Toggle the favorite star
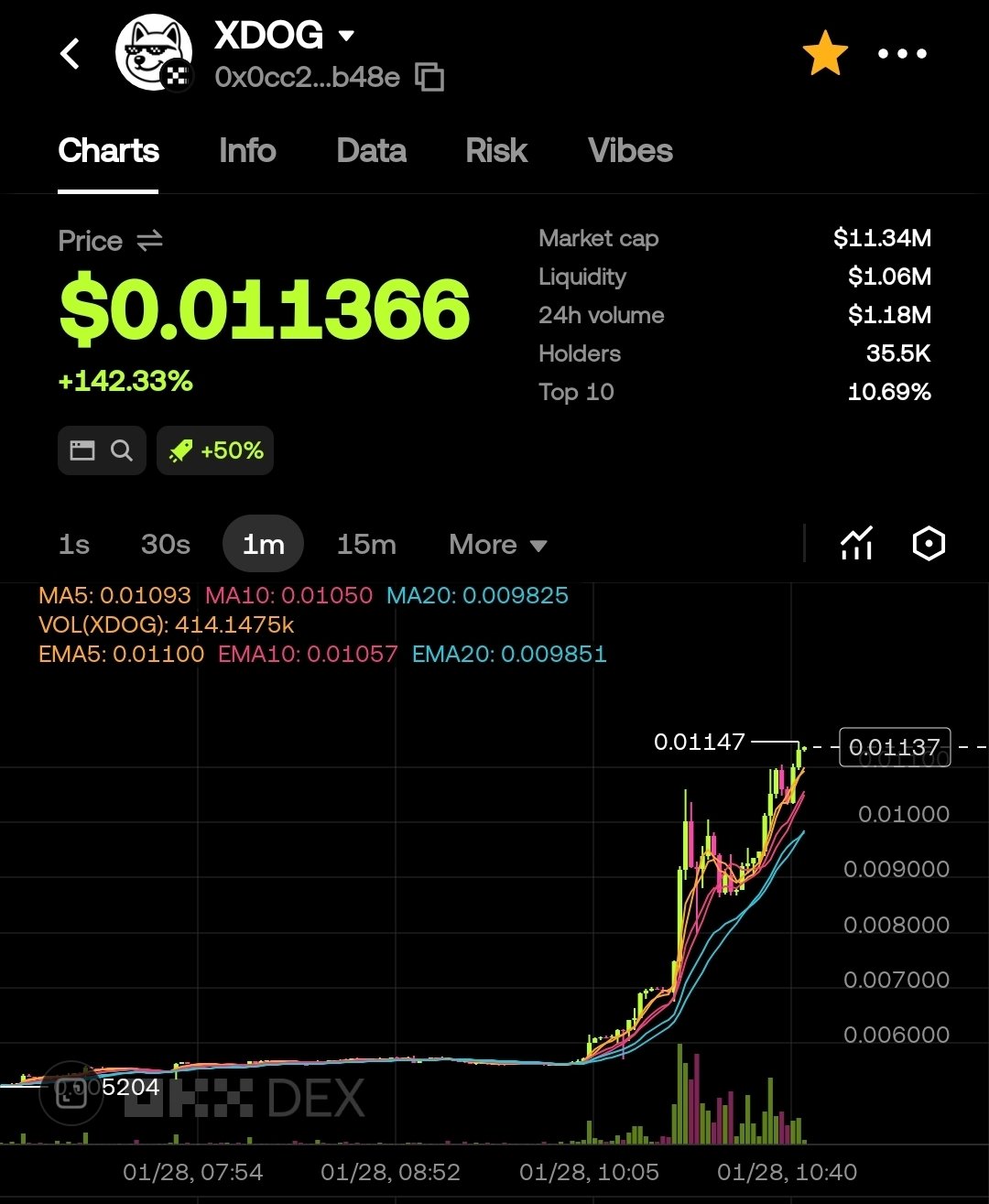Viewport: 989px width, 1204px height. point(824,54)
